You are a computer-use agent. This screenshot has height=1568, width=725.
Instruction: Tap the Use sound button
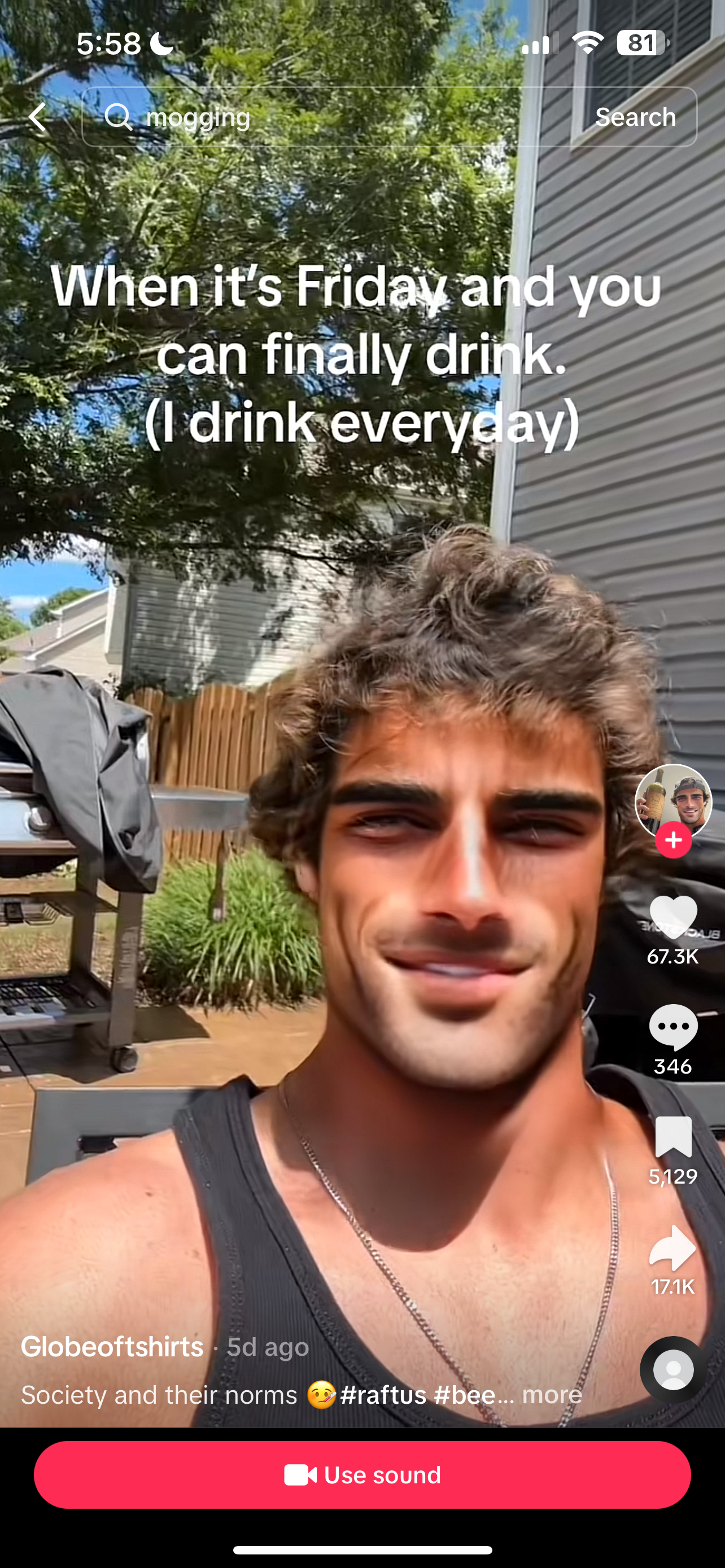pos(362,1475)
